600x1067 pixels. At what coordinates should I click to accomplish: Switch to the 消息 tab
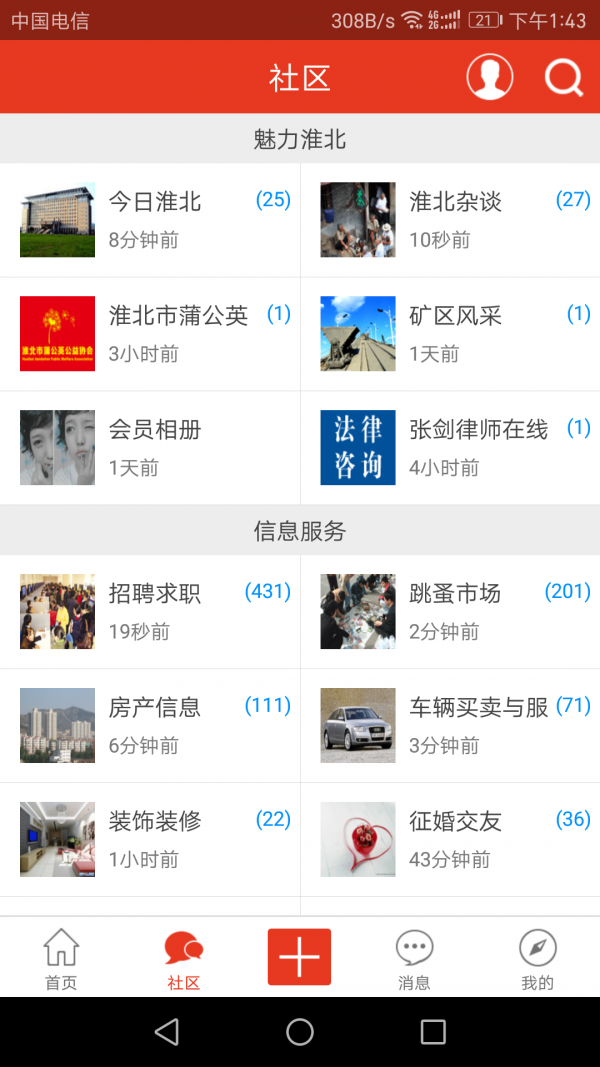point(414,959)
